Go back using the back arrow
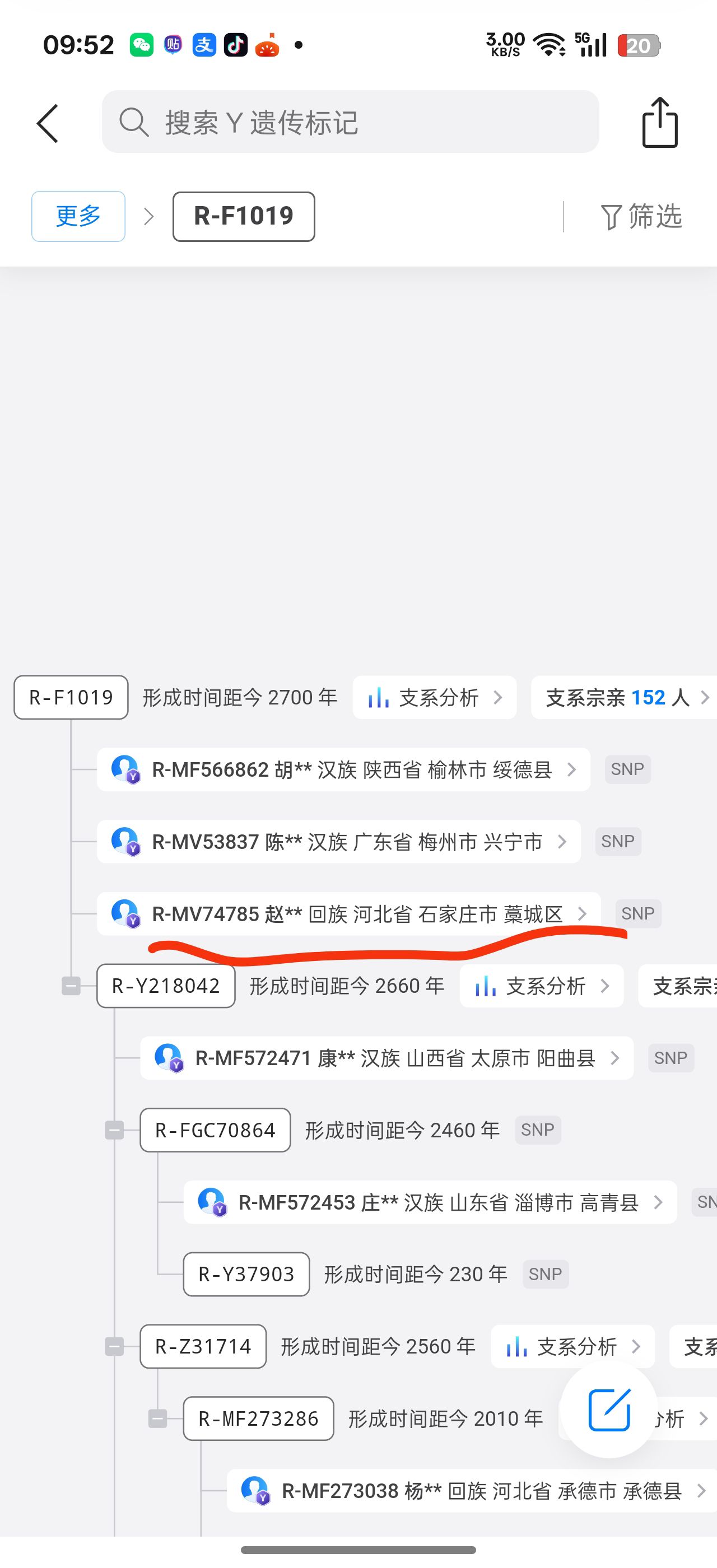717x1568 pixels. pos(48,124)
